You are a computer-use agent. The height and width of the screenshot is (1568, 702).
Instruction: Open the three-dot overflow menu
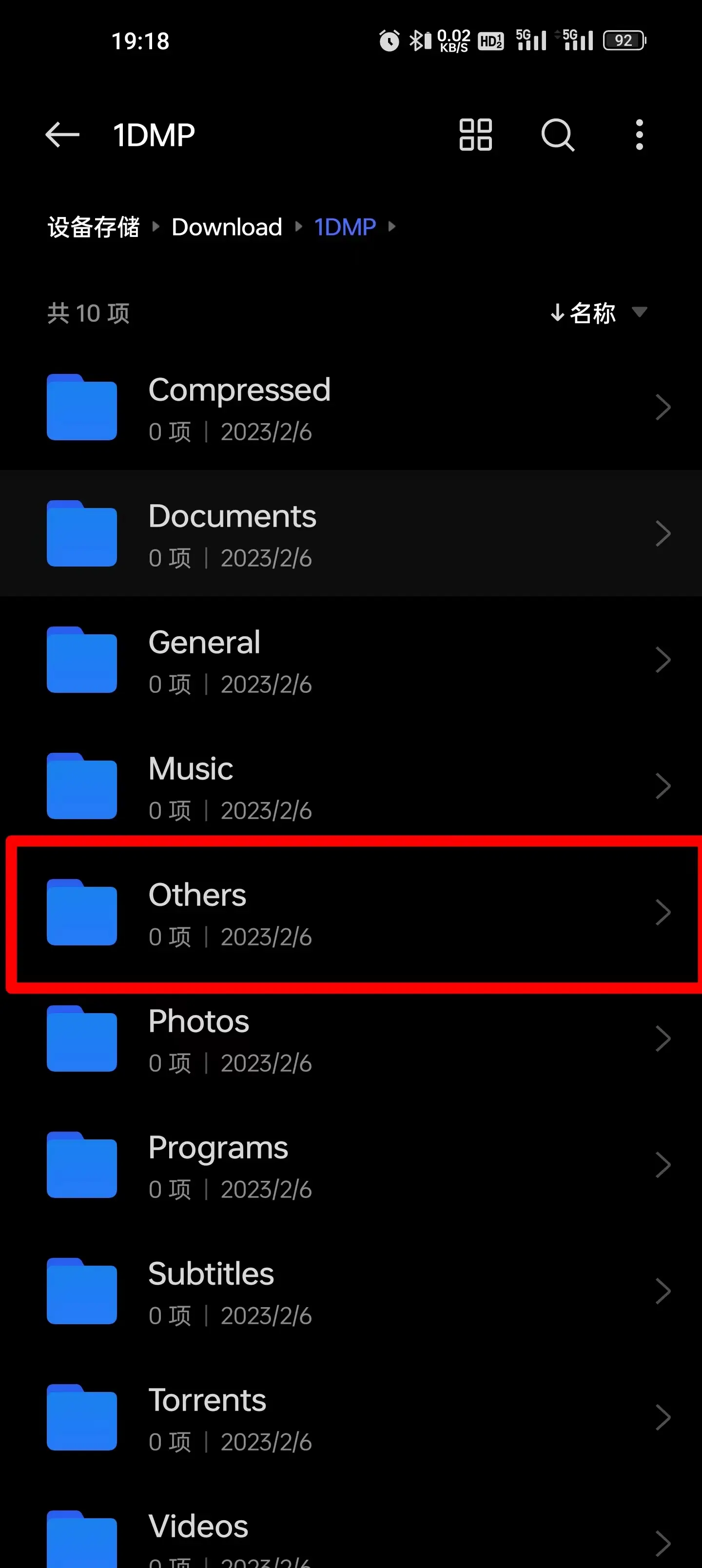coord(639,135)
